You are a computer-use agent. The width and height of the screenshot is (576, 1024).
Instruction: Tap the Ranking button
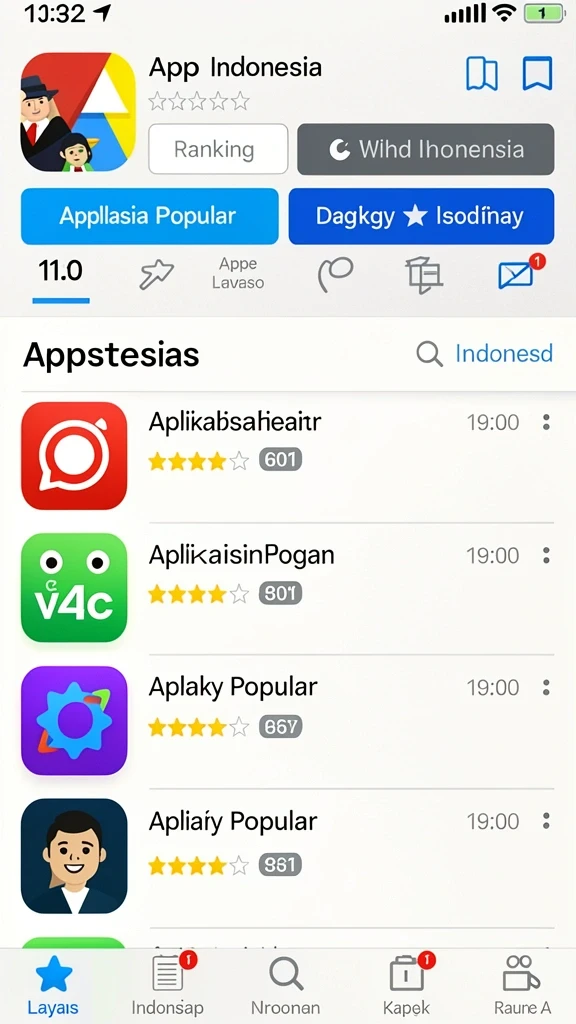point(218,149)
